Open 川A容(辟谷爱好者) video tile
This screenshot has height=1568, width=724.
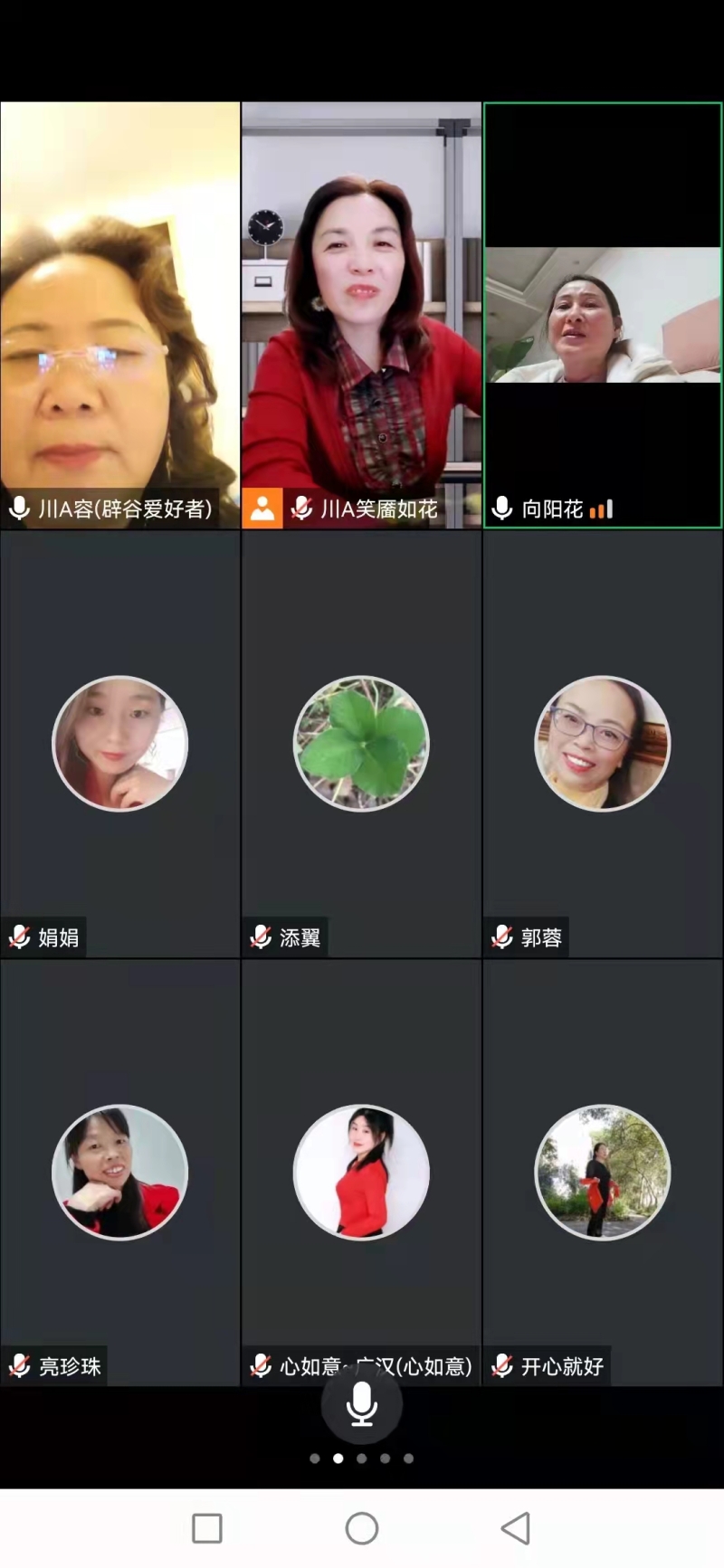click(x=119, y=315)
